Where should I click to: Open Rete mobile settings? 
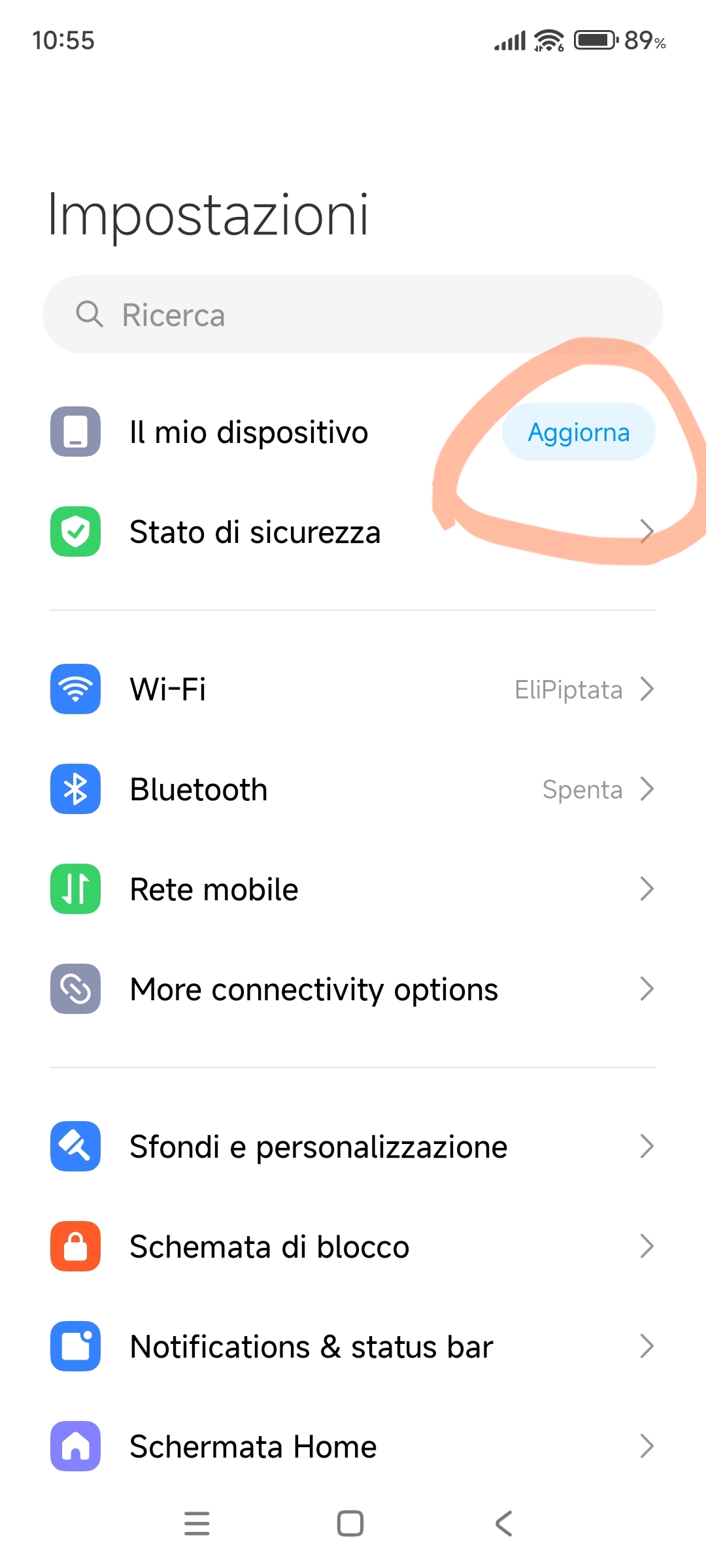tap(353, 889)
